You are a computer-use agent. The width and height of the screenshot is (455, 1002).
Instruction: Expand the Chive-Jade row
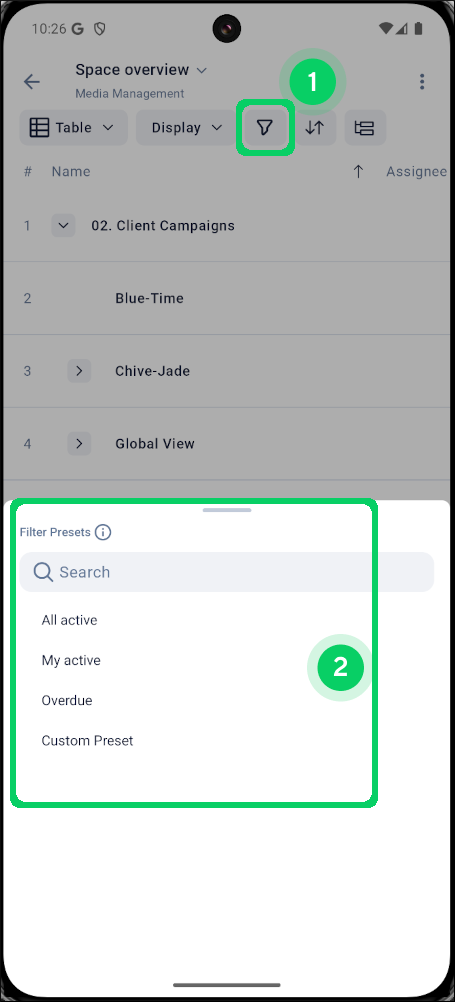click(x=79, y=371)
